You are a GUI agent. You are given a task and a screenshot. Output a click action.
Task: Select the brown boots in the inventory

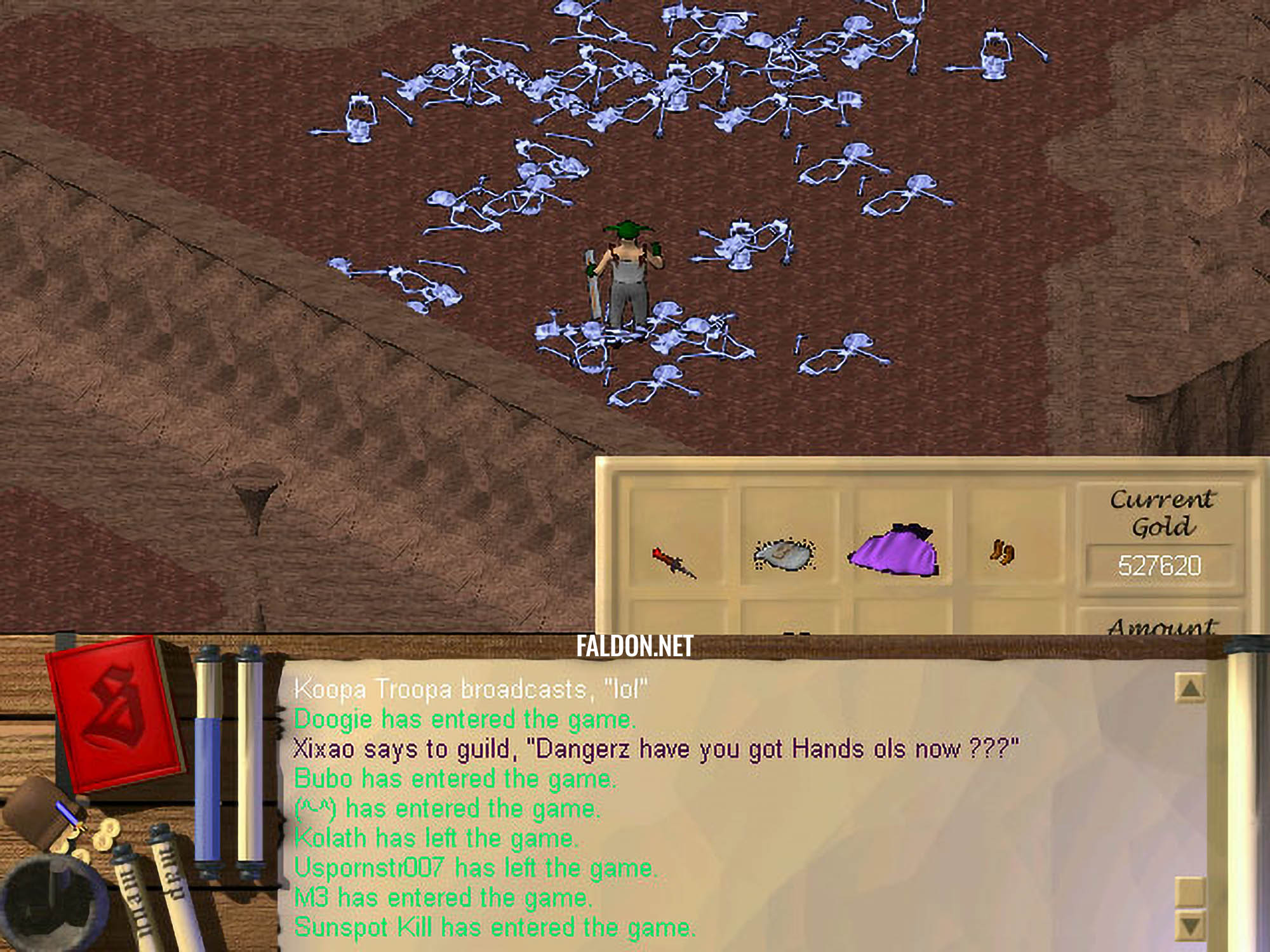(1002, 552)
